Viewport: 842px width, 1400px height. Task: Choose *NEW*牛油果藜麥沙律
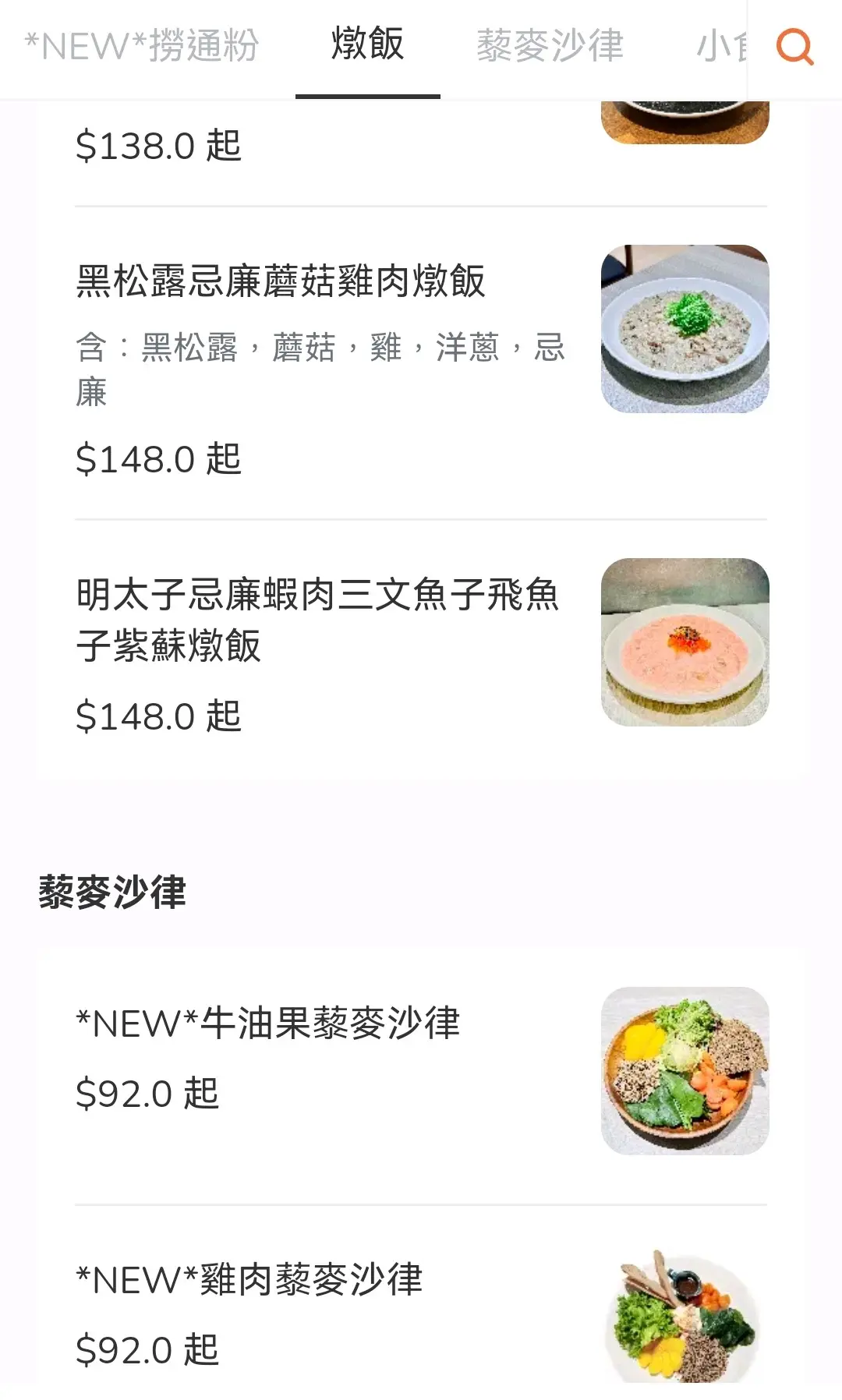pyautogui.click(x=268, y=1023)
